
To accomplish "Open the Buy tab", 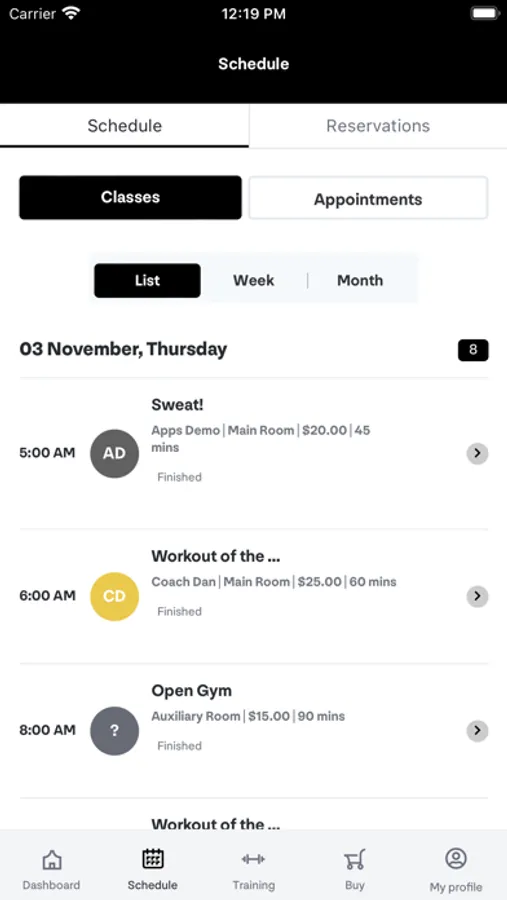I will tap(355, 870).
